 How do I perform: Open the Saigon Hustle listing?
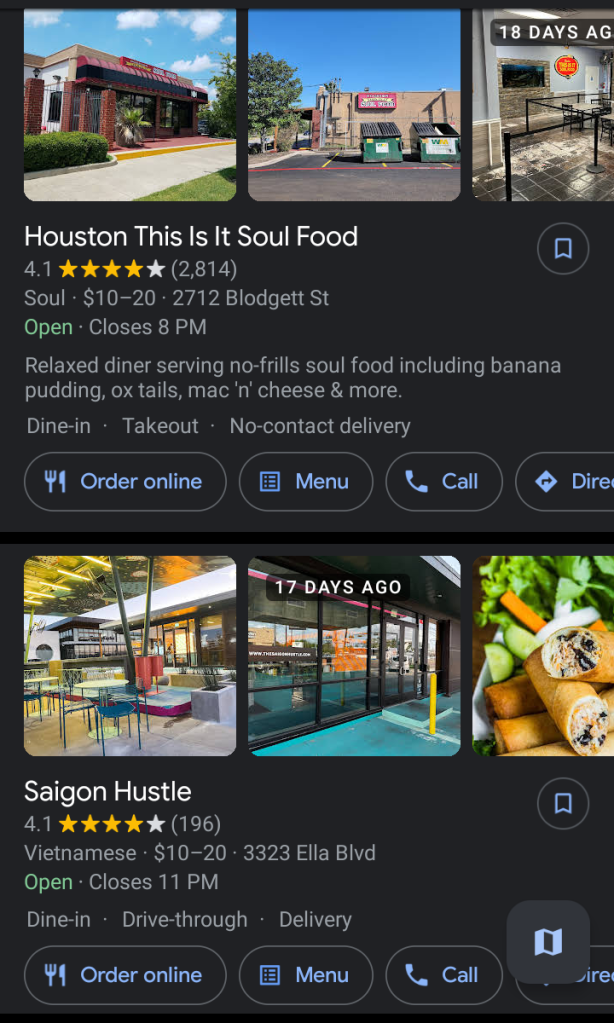click(108, 792)
